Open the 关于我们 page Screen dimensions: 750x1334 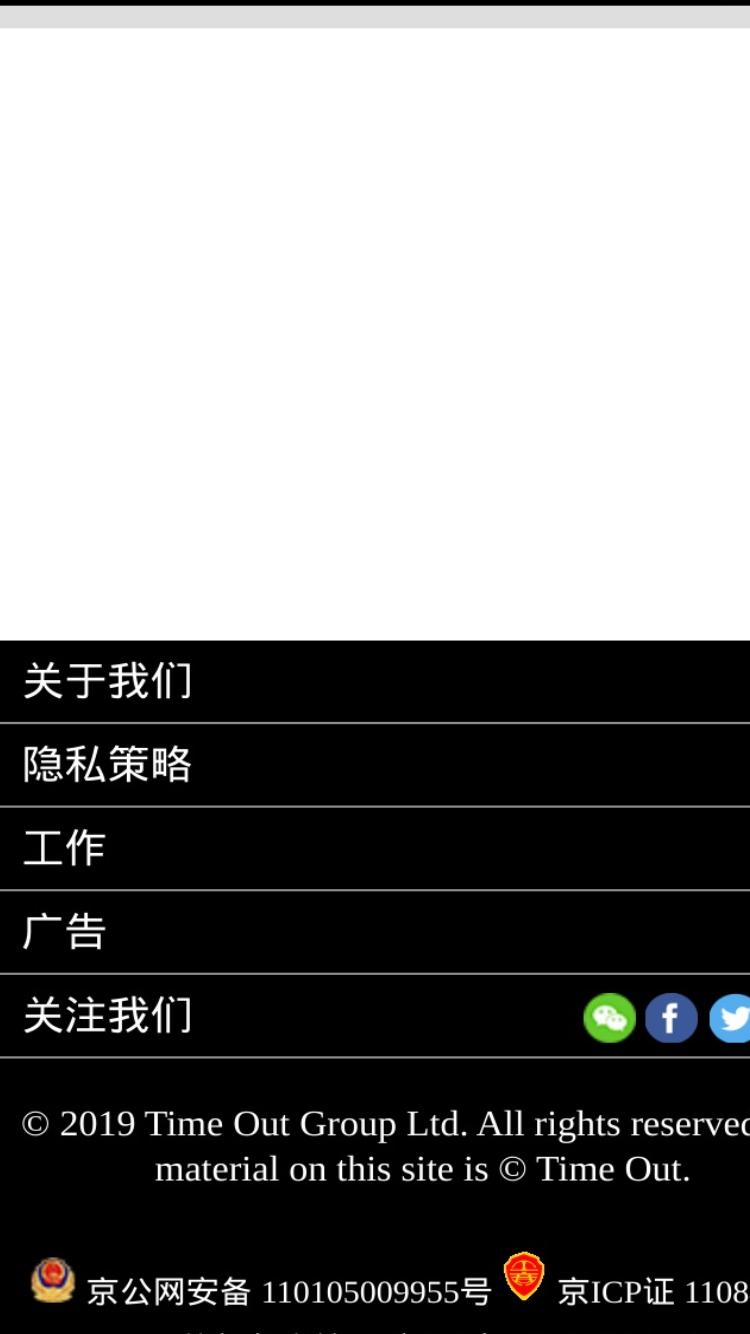(375, 681)
